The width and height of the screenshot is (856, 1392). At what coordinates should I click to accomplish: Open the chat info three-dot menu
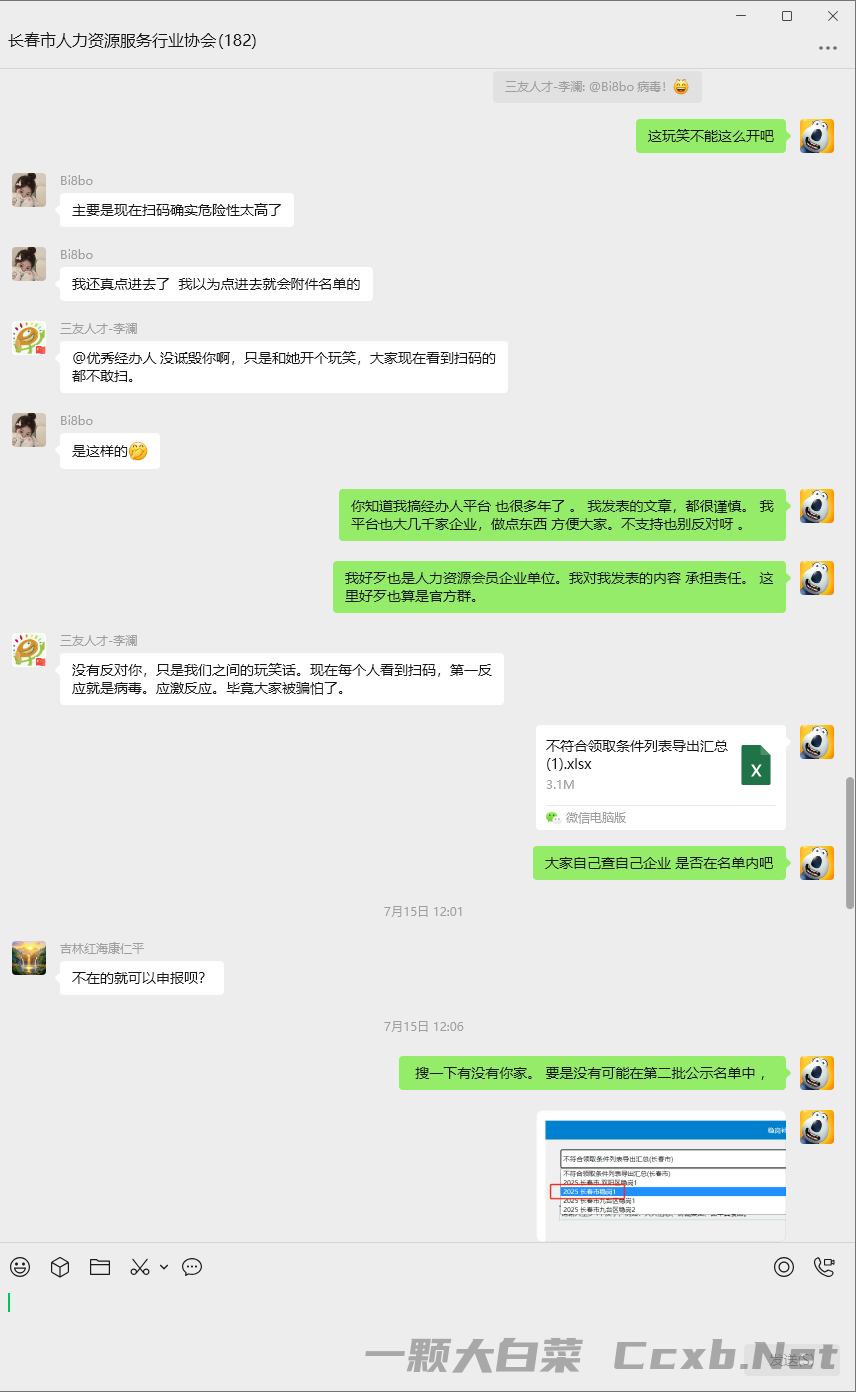pyautogui.click(x=827, y=47)
